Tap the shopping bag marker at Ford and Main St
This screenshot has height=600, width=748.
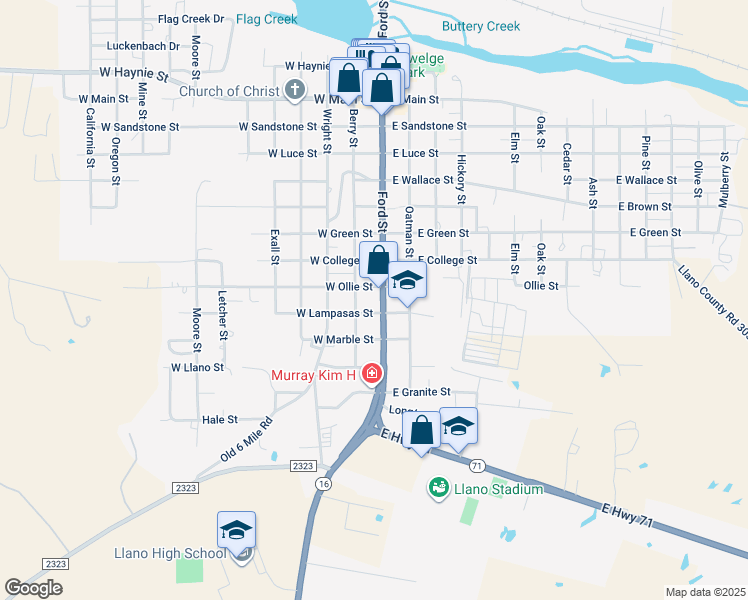point(382,88)
